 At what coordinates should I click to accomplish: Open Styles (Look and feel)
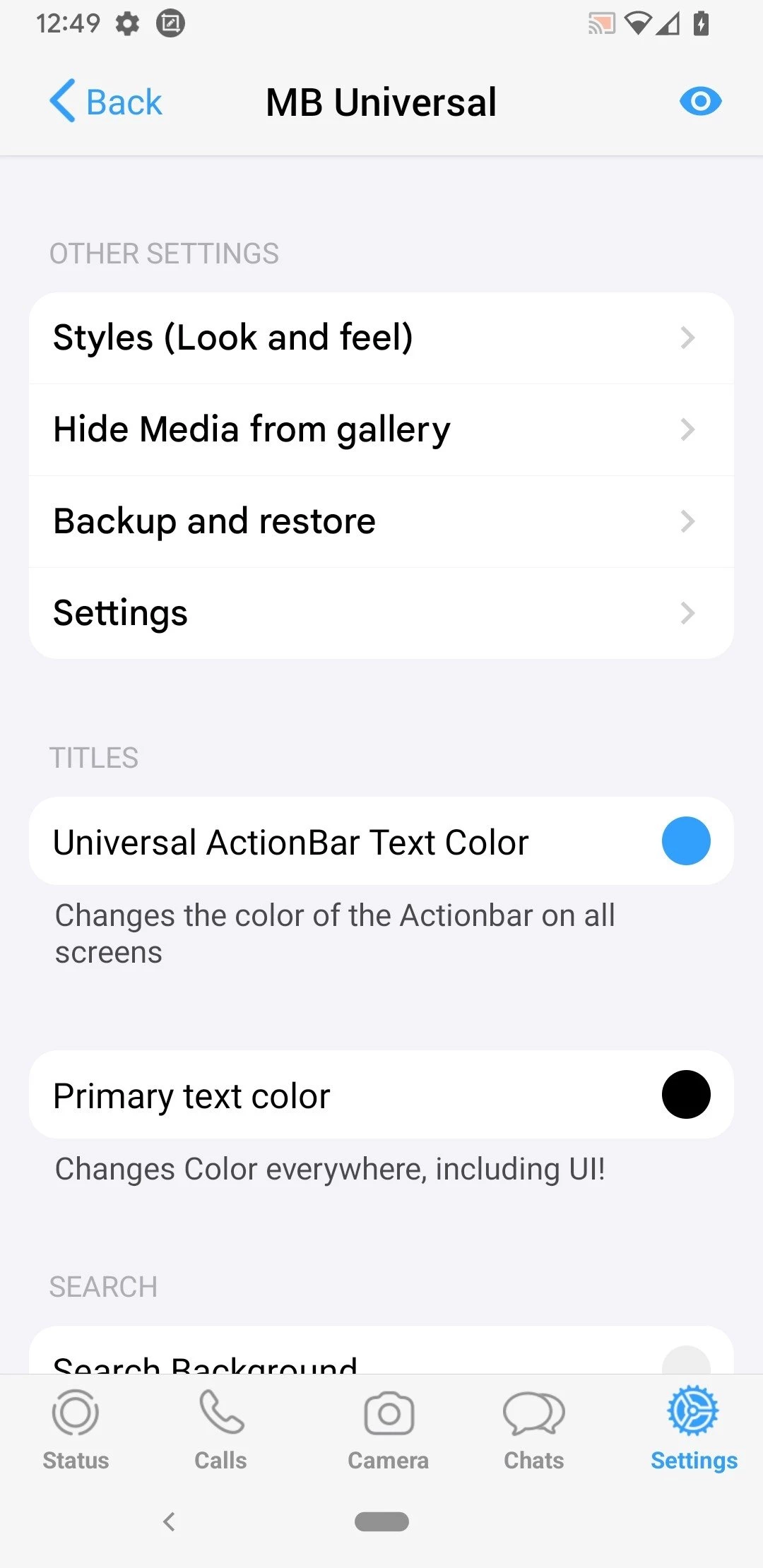381,338
